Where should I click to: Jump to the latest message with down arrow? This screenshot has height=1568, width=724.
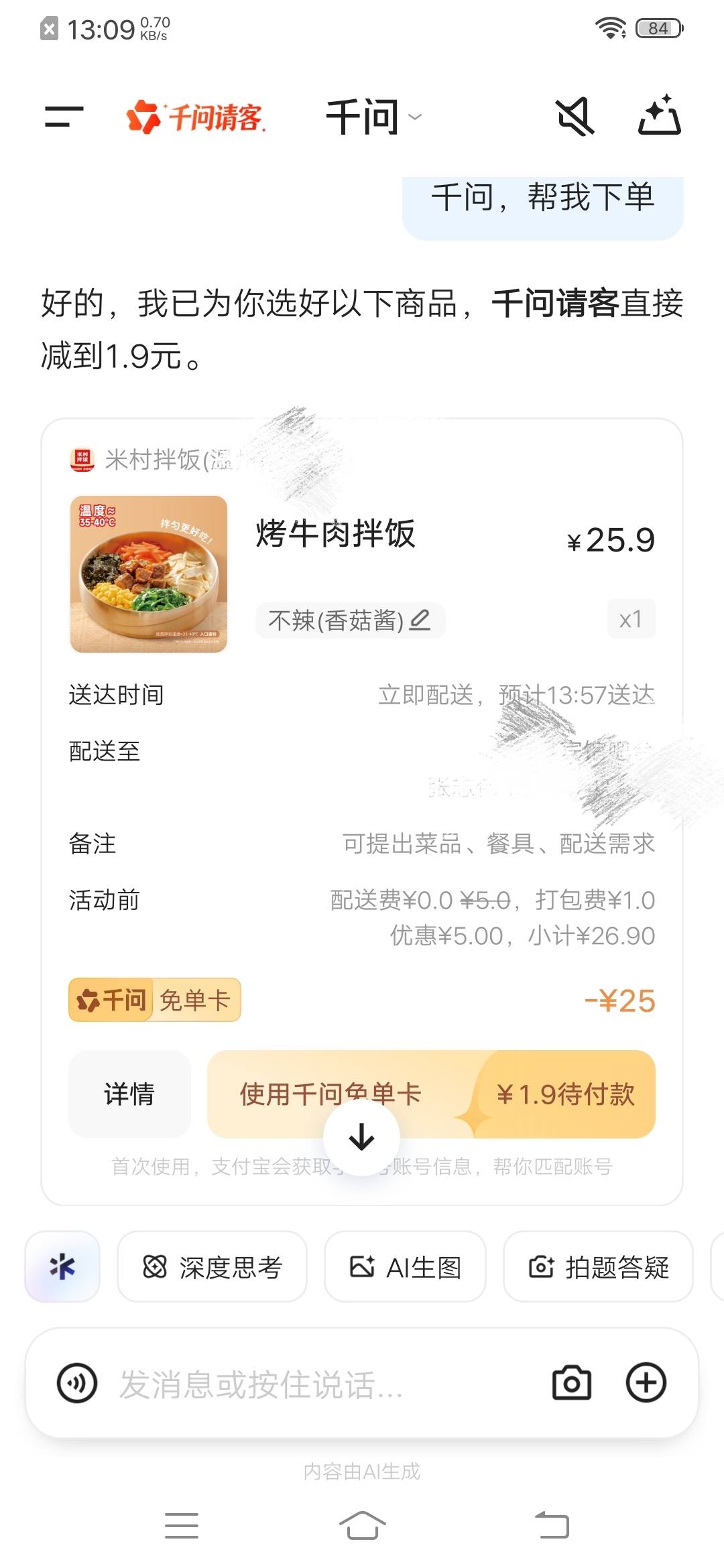click(x=361, y=1137)
